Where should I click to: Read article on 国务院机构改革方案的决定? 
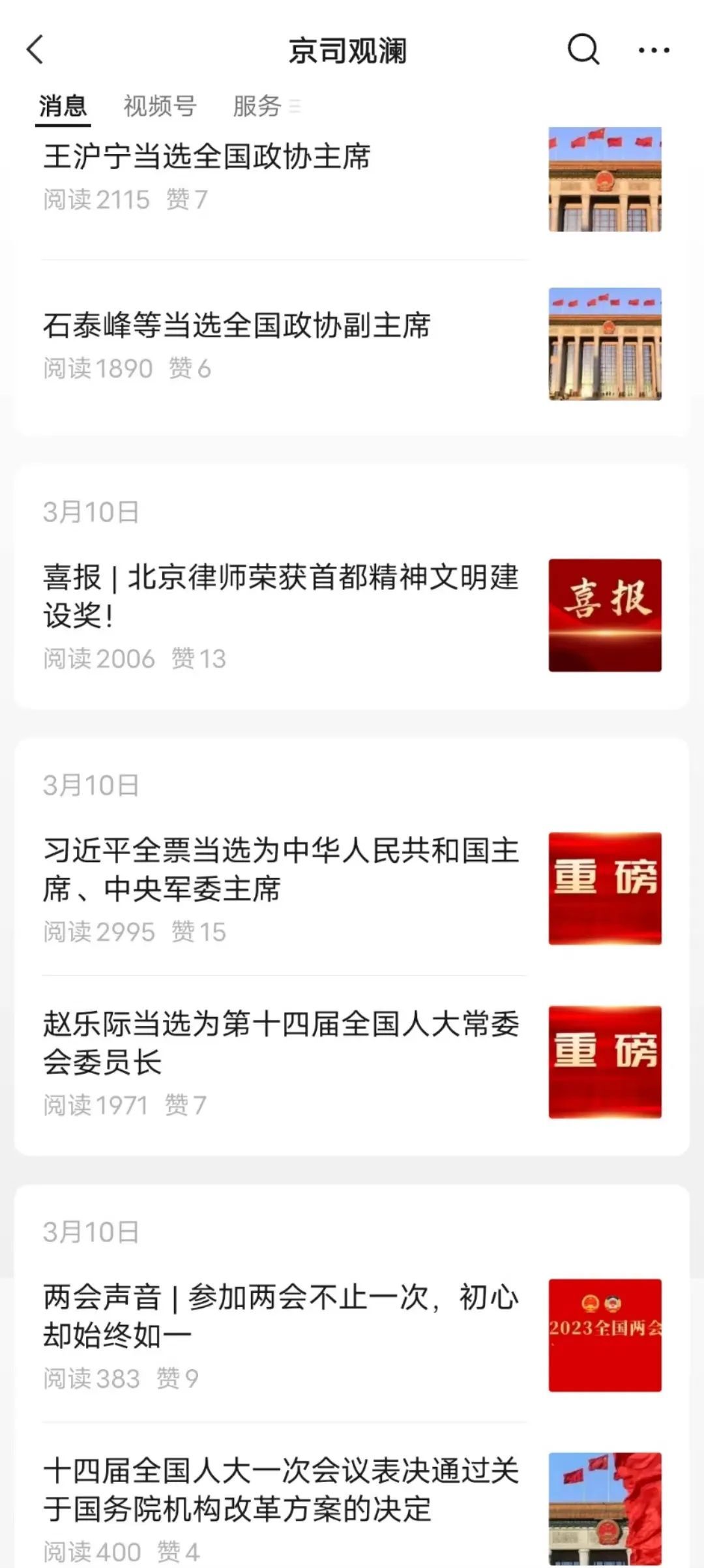pos(280,1490)
